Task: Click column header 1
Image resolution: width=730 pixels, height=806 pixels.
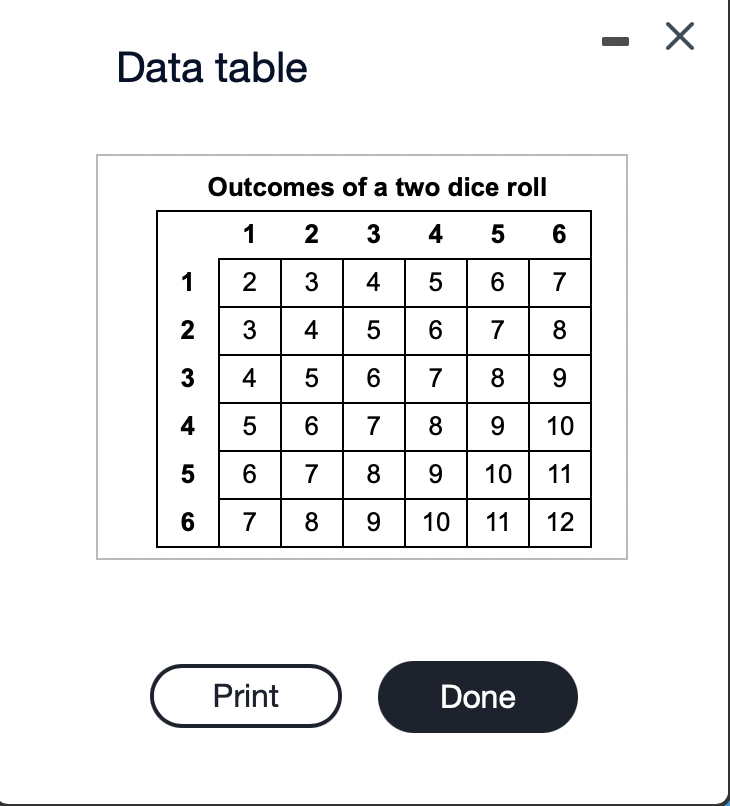Action: click(248, 235)
